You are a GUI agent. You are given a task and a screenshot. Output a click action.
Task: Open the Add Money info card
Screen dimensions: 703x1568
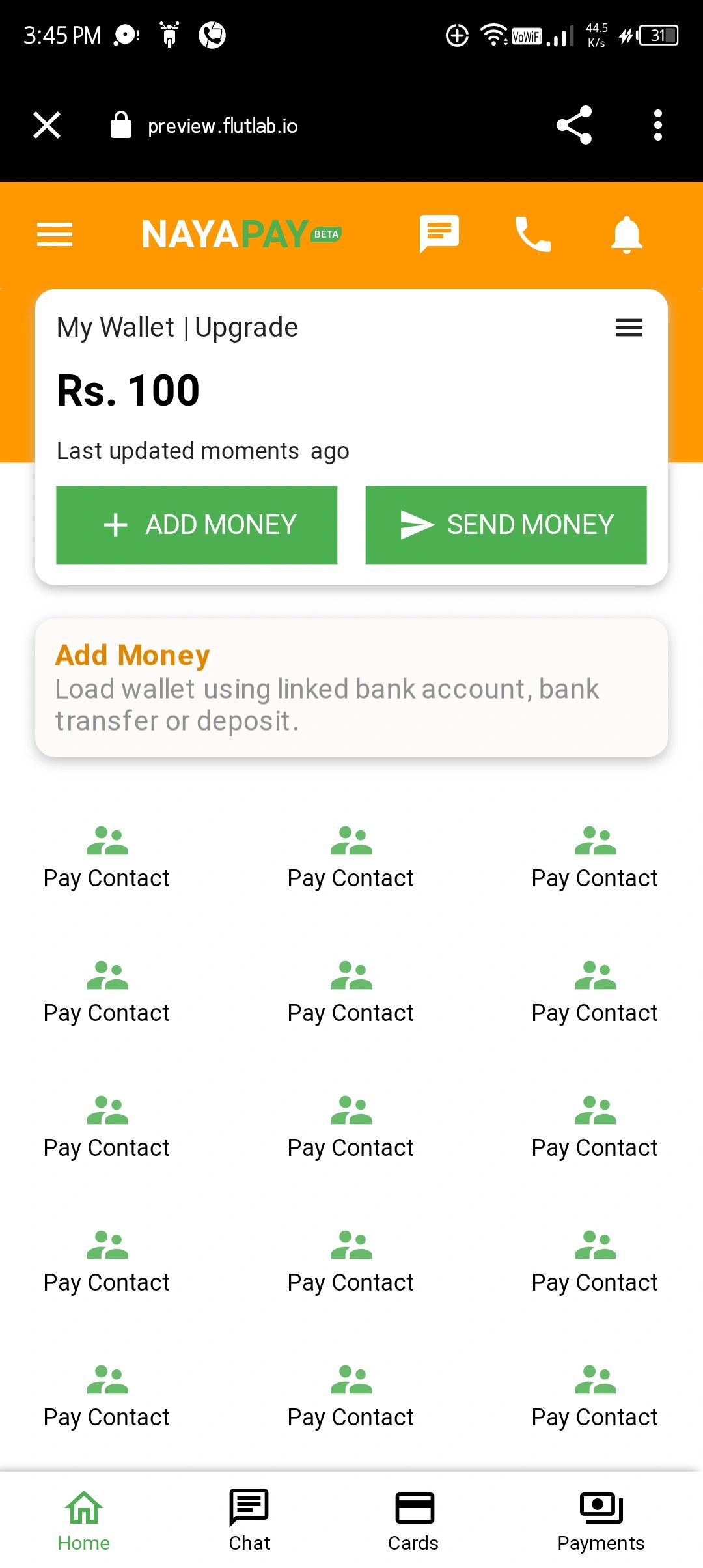click(351, 688)
